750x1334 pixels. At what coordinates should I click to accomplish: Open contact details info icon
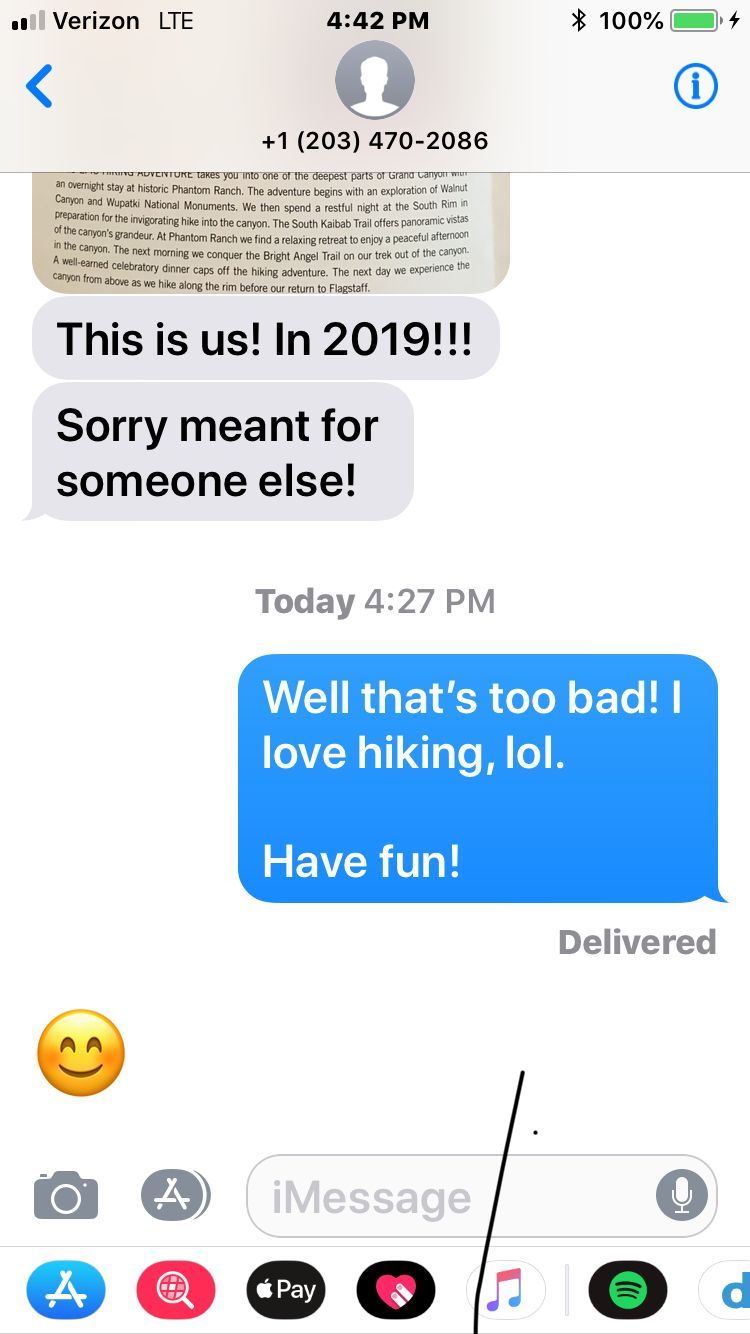[x=696, y=86]
